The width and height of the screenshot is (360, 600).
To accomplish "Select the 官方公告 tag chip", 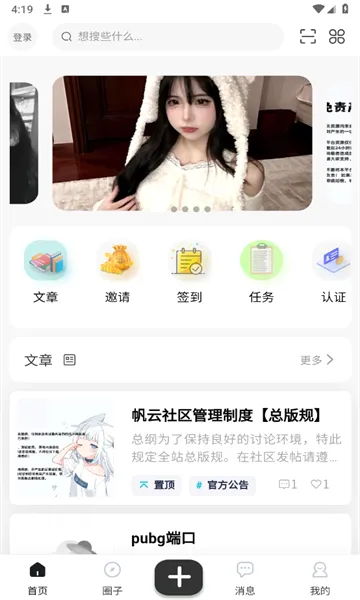I will pos(222,485).
